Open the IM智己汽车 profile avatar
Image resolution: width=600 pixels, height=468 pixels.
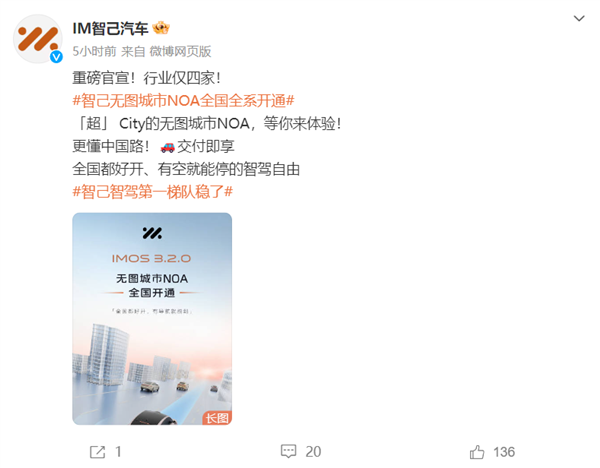tap(38, 39)
